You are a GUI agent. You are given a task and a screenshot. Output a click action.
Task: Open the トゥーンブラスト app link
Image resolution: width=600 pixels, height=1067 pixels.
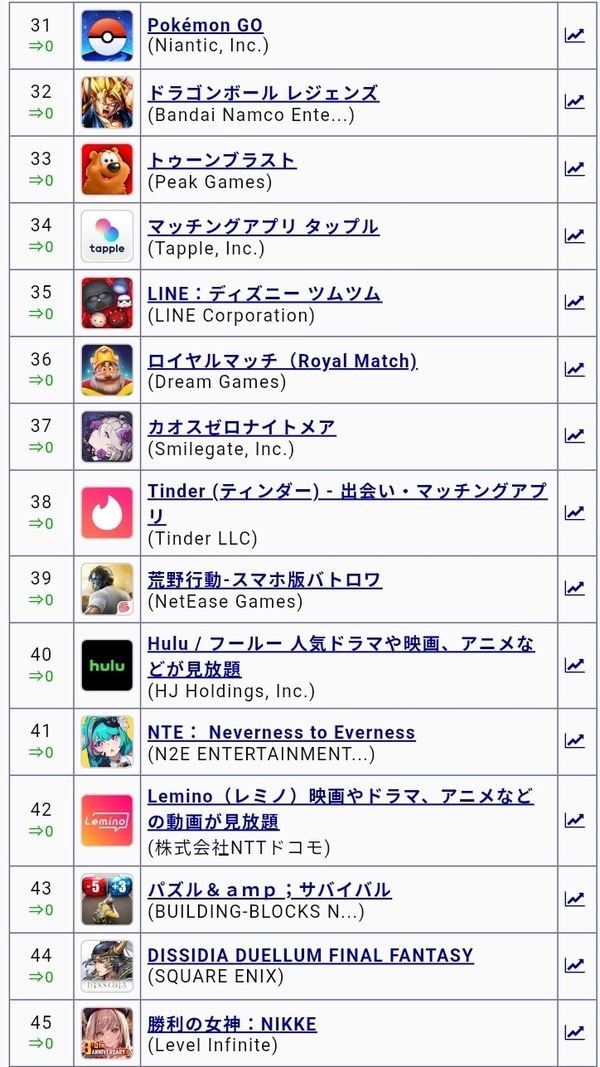(x=222, y=159)
